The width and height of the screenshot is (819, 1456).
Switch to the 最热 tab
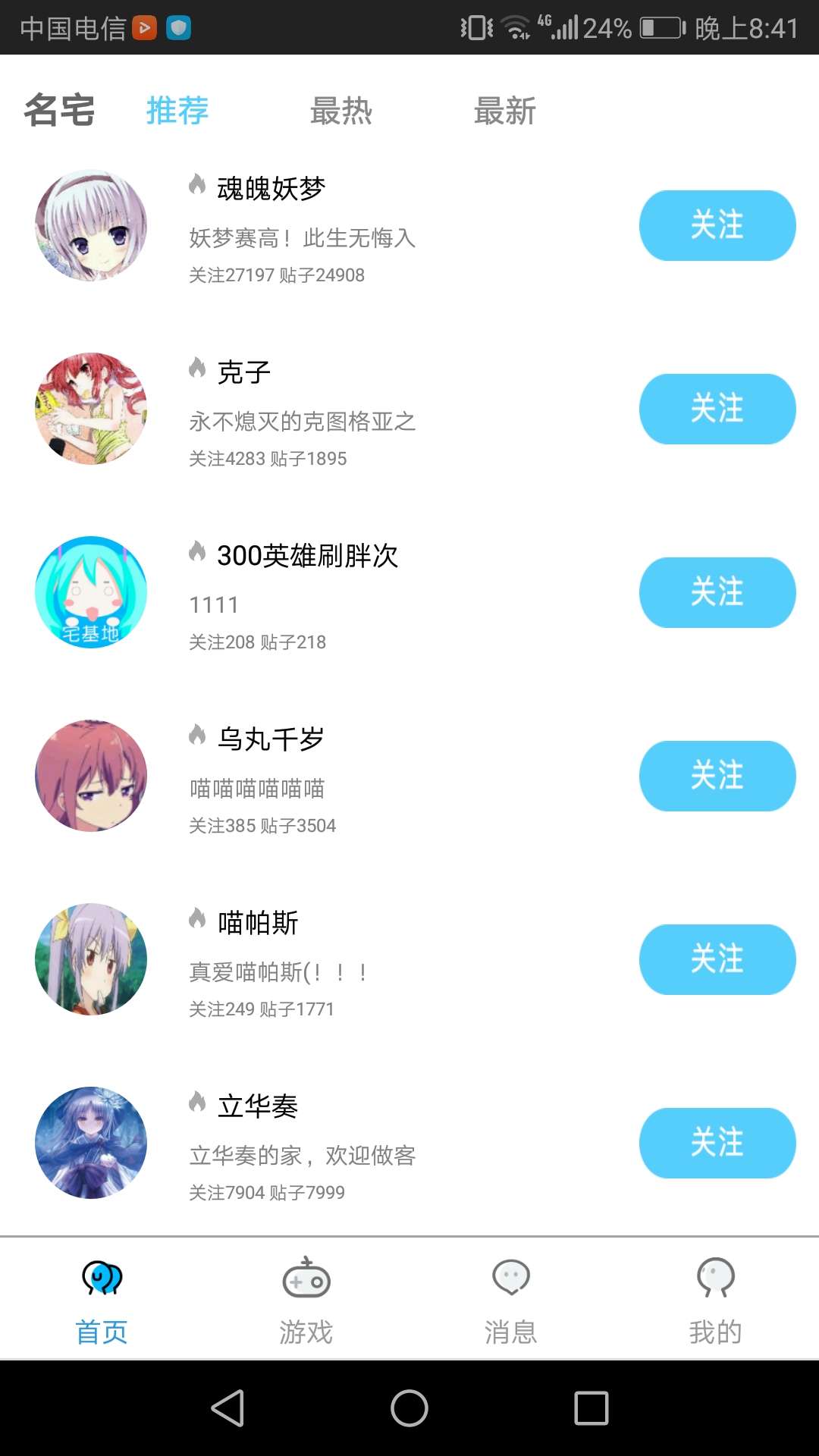(341, 111)
